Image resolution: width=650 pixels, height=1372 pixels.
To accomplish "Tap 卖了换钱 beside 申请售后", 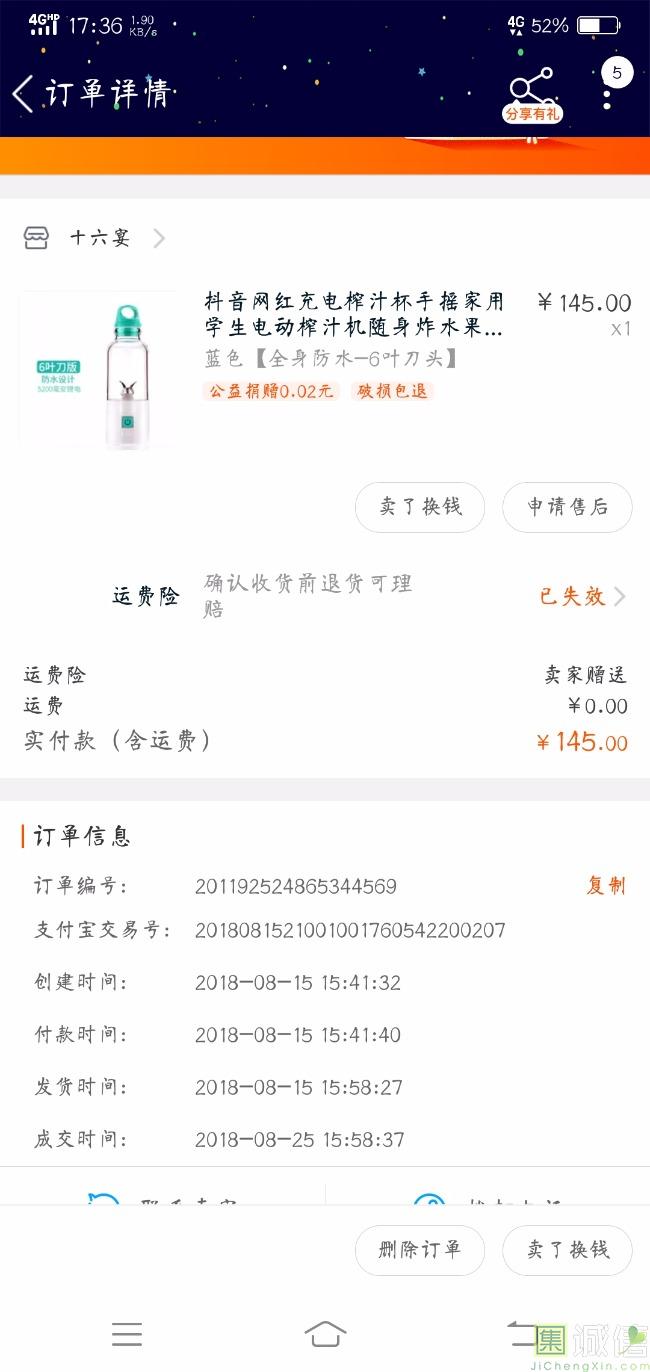I will pos(420,507).
